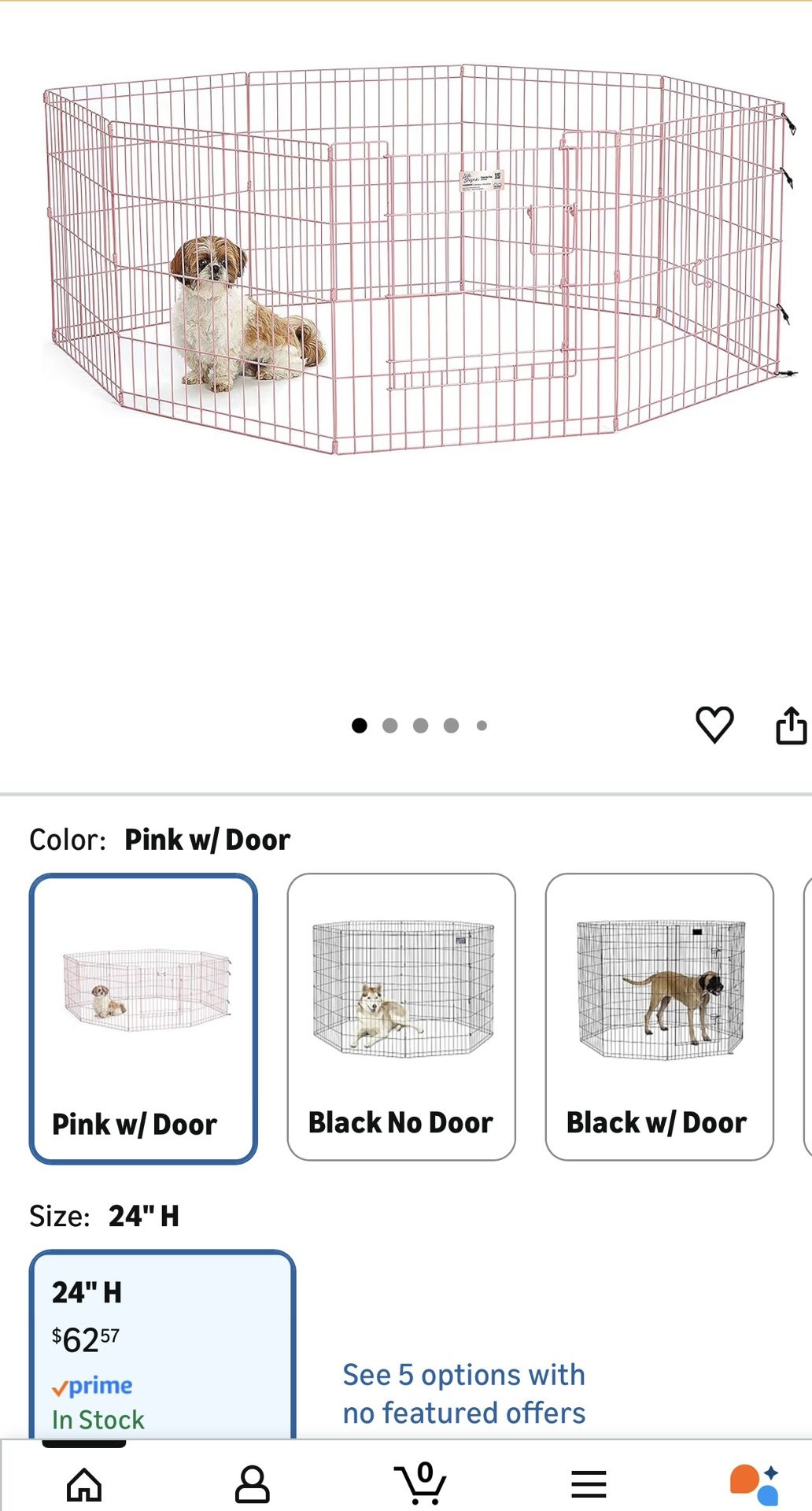Choose the Black w/ Door color option
The width and height of the screenshot is (812, 1511).
[659, 1016]
